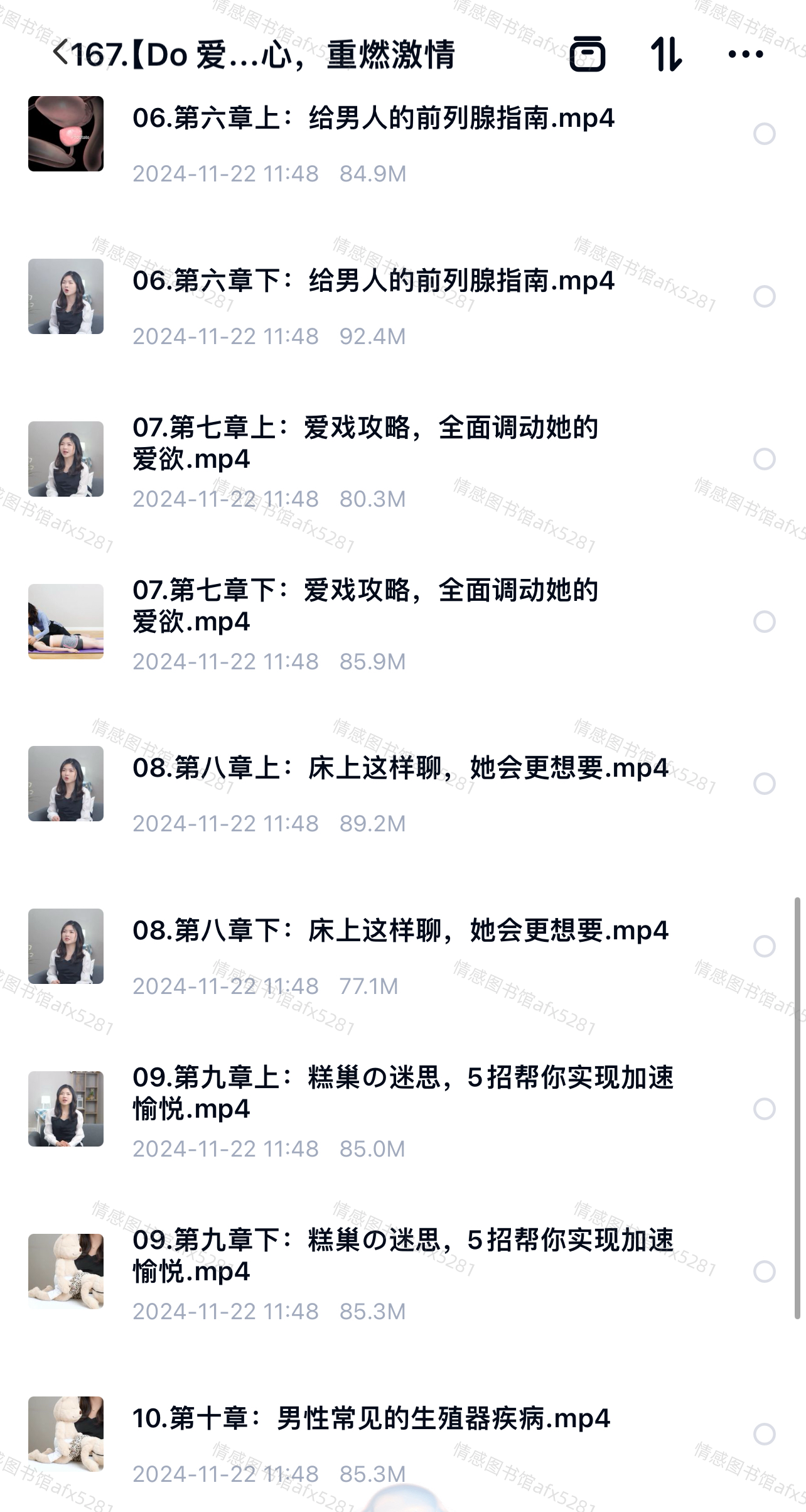Play 07.第七章上 video file
This screenshot has height=1512, width=806.
click(364, 443)
